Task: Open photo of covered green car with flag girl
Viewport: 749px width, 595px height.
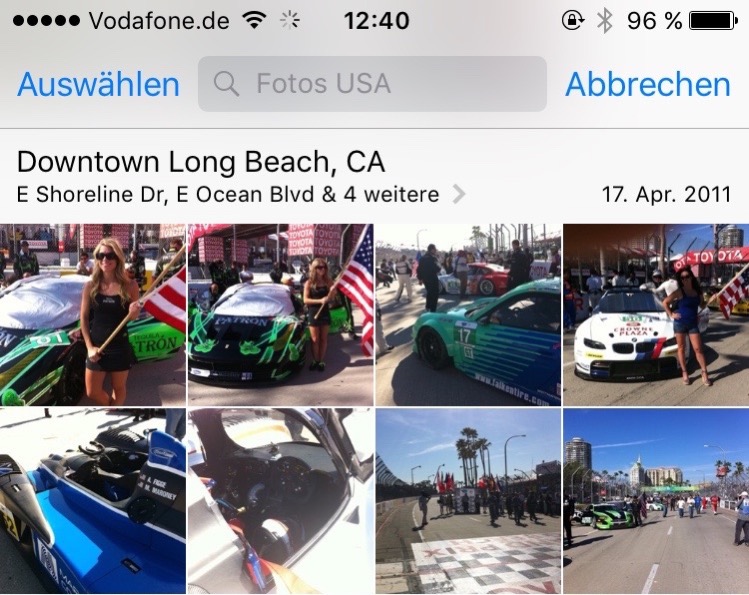Action: coord(280,314)
